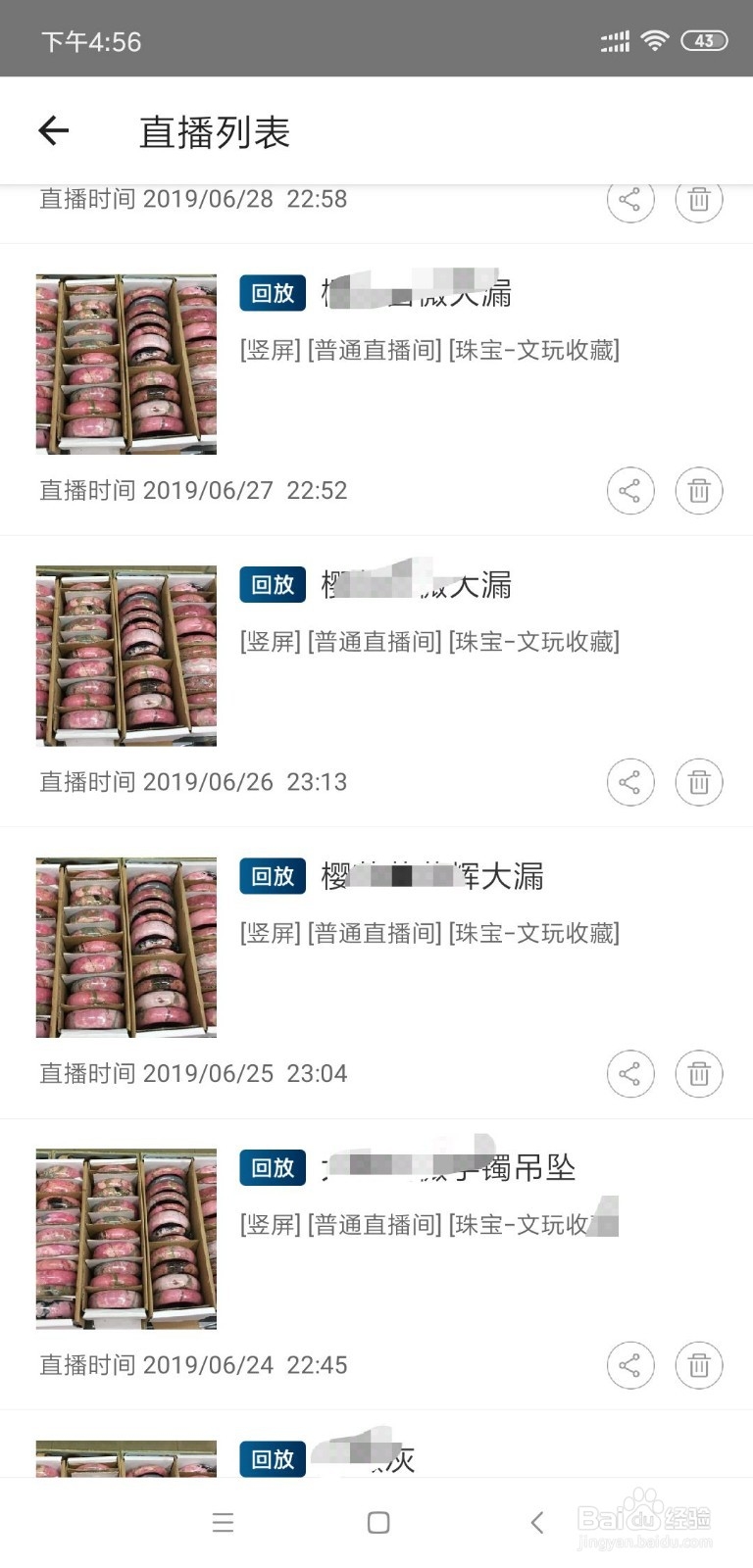The width and height of the screenshot is (753, 1568).
Task: Tap the 镯吊坠 stream title
Action: [451, 1167]
